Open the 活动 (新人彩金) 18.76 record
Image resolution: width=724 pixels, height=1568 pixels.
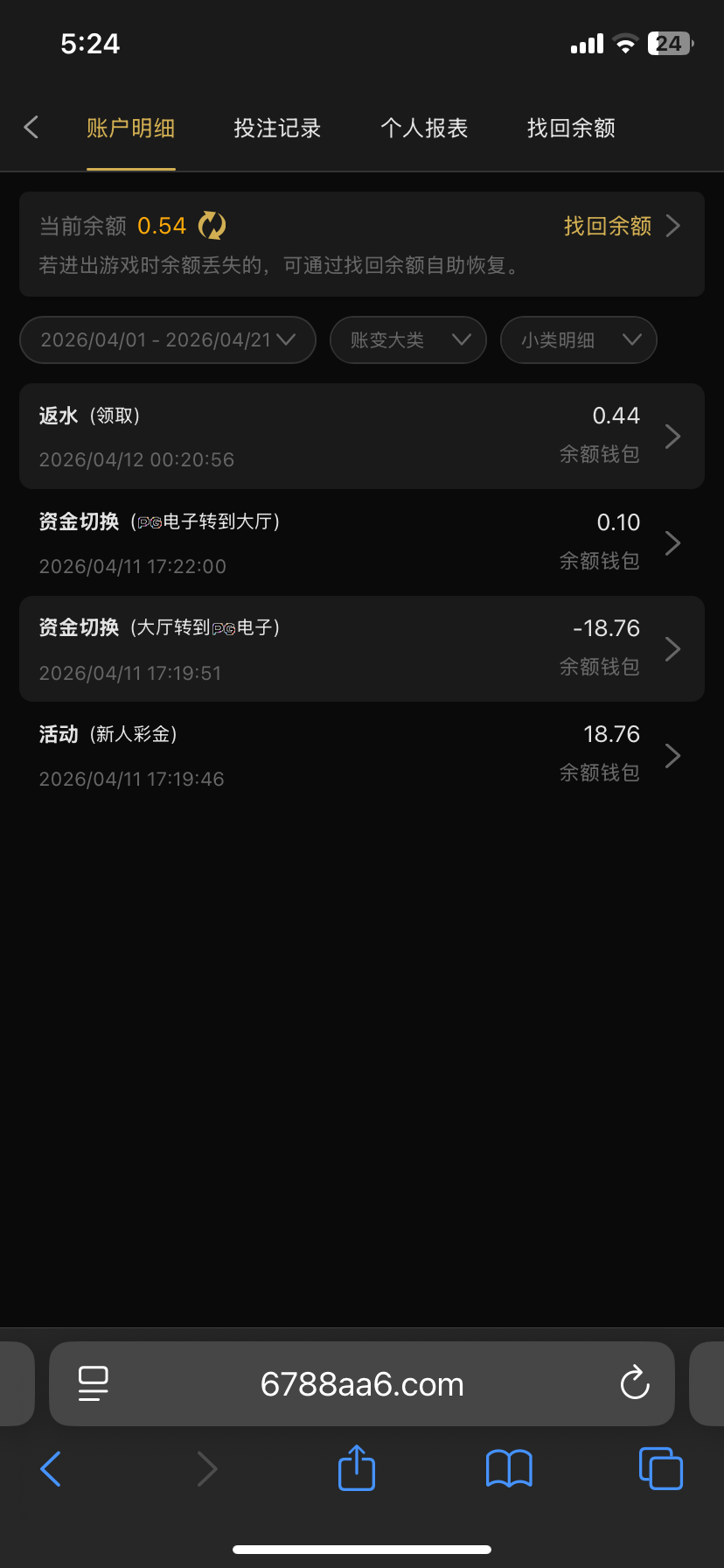[362, 755]
